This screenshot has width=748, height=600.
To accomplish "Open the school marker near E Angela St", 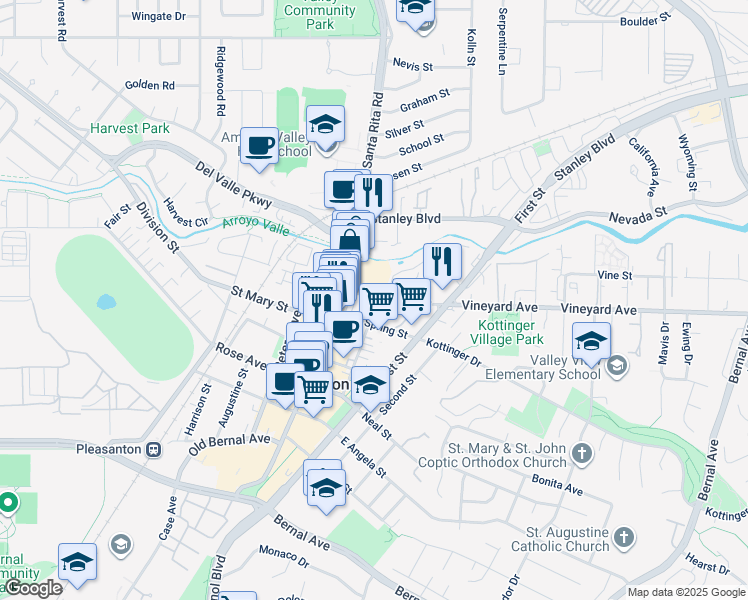I will [325, 487].
